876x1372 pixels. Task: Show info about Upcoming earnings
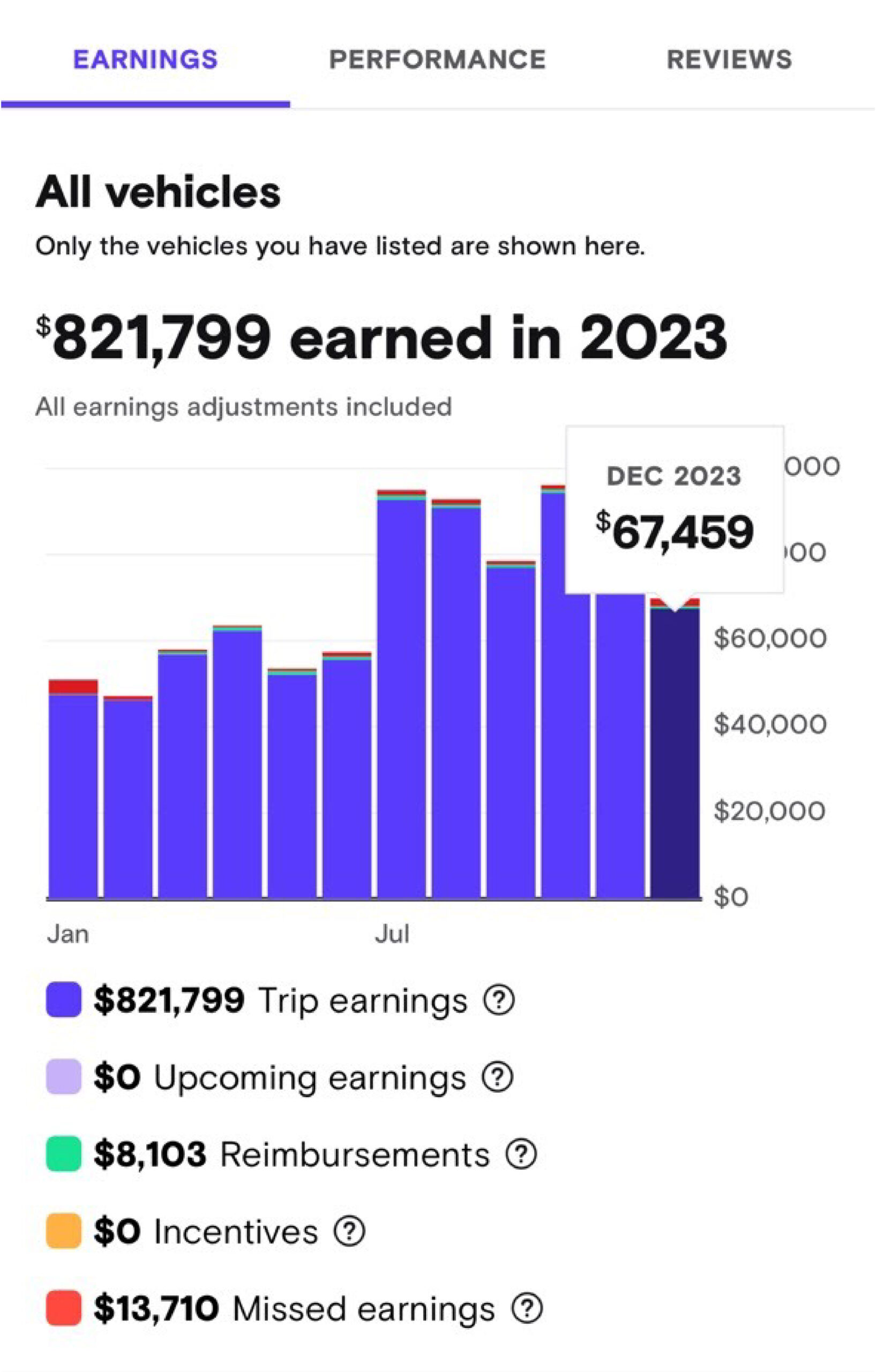pyautogui.click(x=498, y=1076)
